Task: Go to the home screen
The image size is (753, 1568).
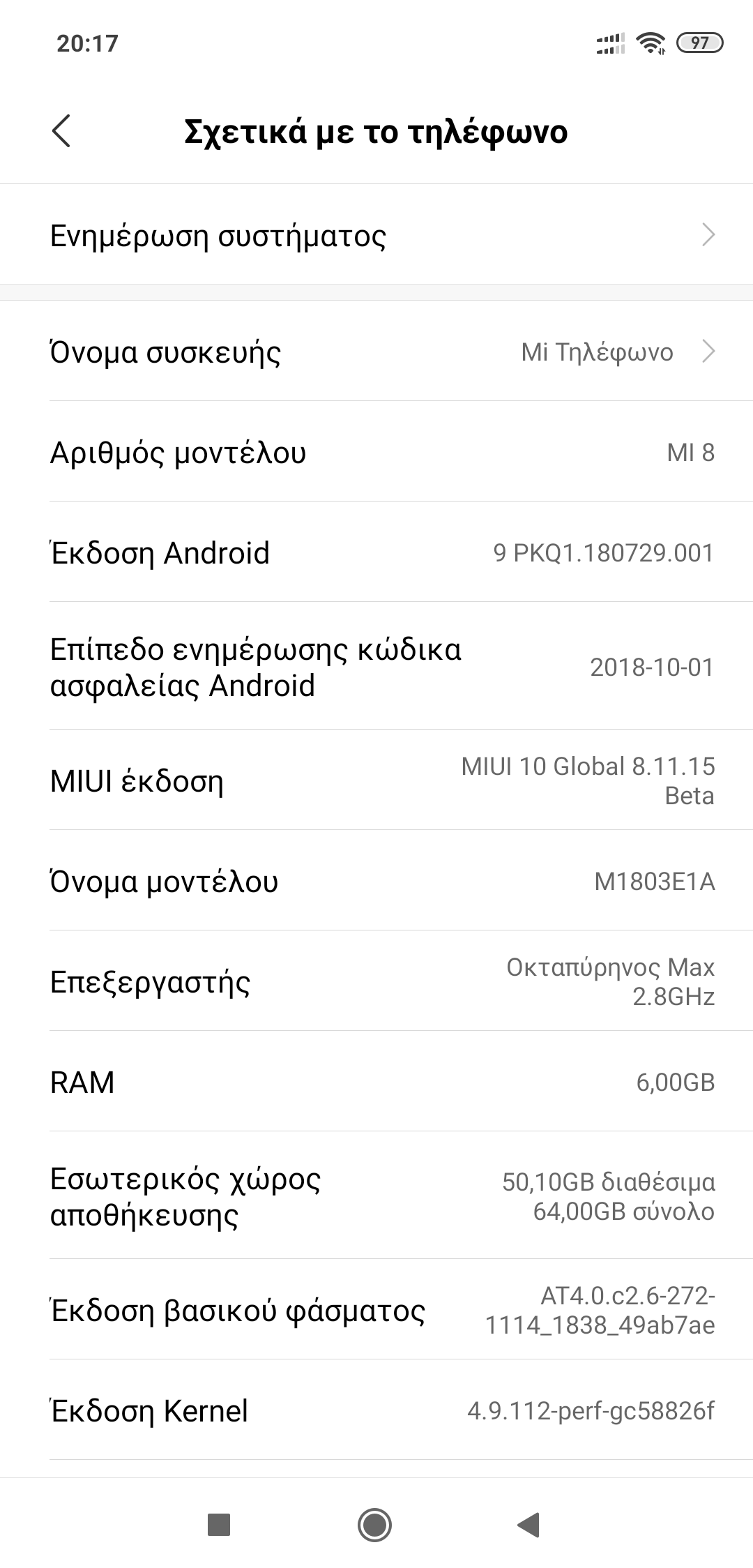Action: click(374, 1525)
